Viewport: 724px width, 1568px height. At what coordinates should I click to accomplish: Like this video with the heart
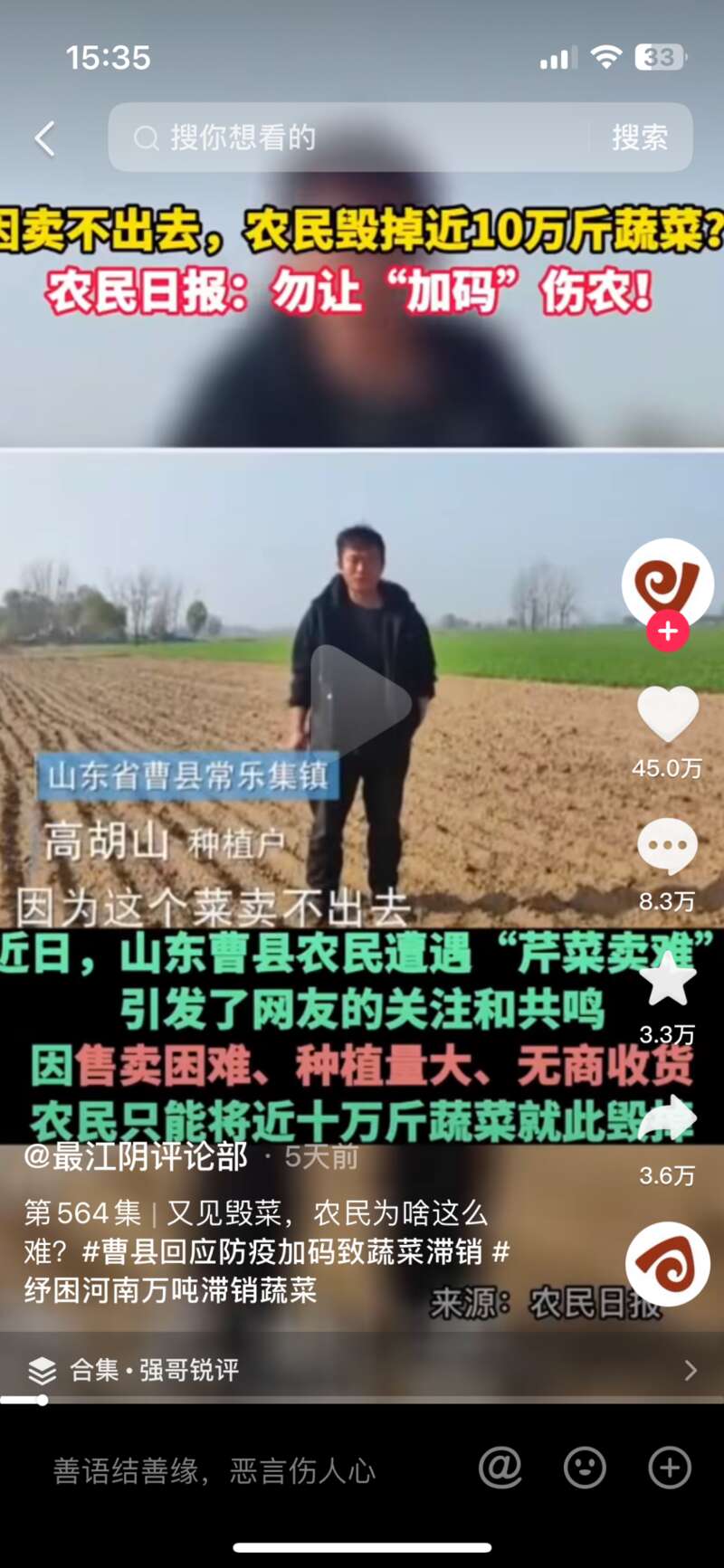pyautogui.click(x=668, y=715)
